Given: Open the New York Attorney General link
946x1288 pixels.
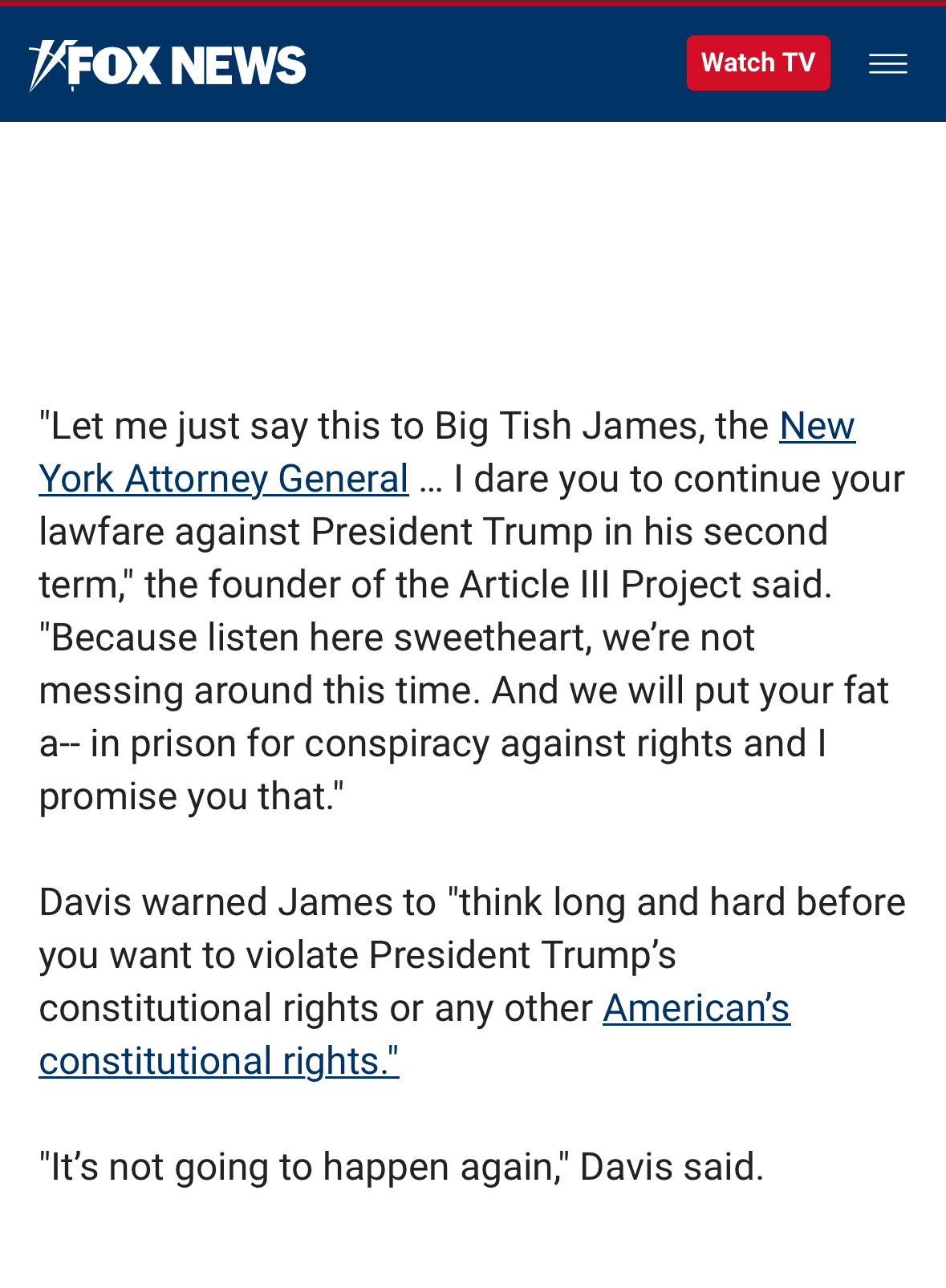Looking at the screenshot, I should coord(224,479).
